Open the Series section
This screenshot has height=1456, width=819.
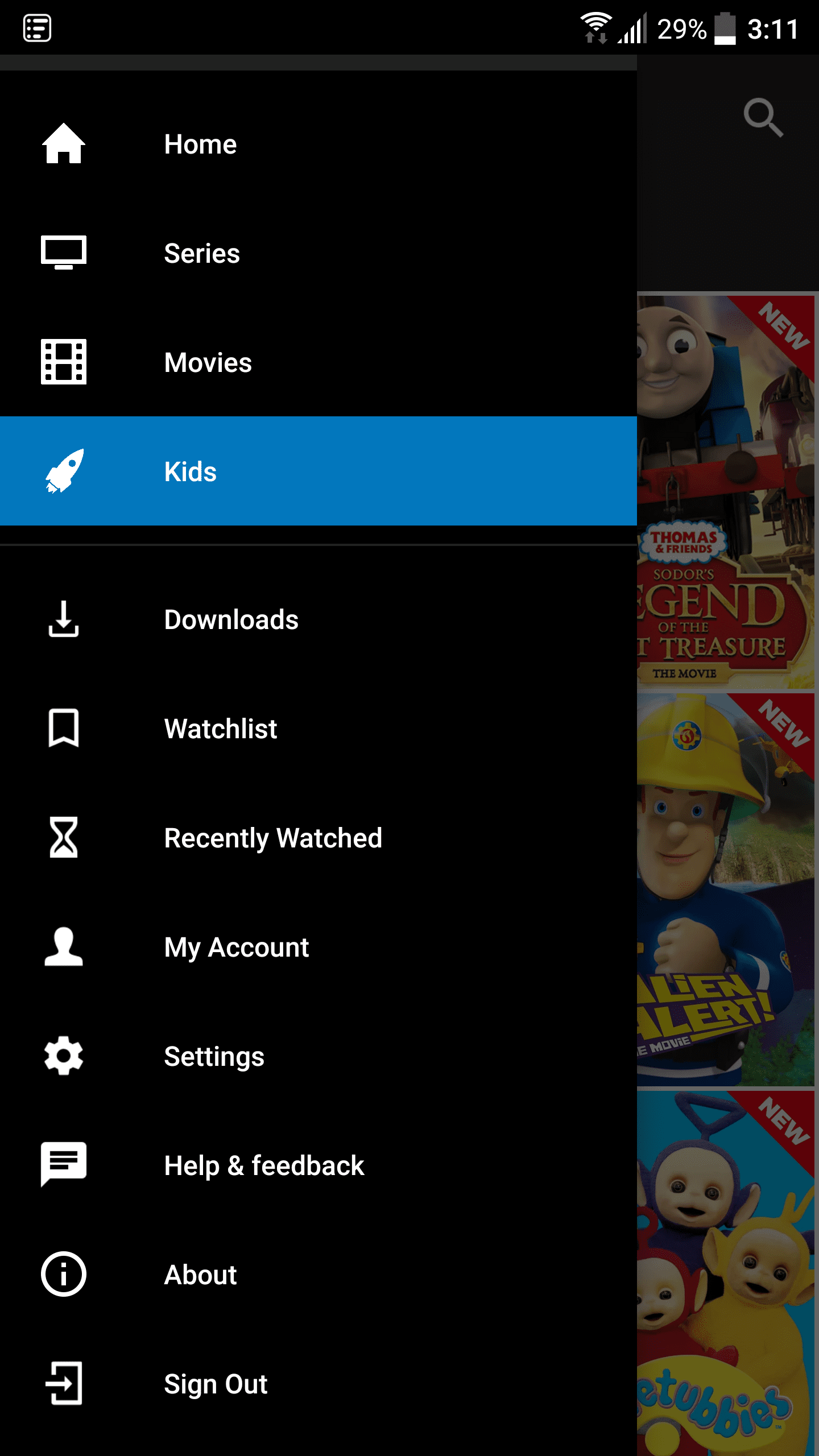coord(318,253)
